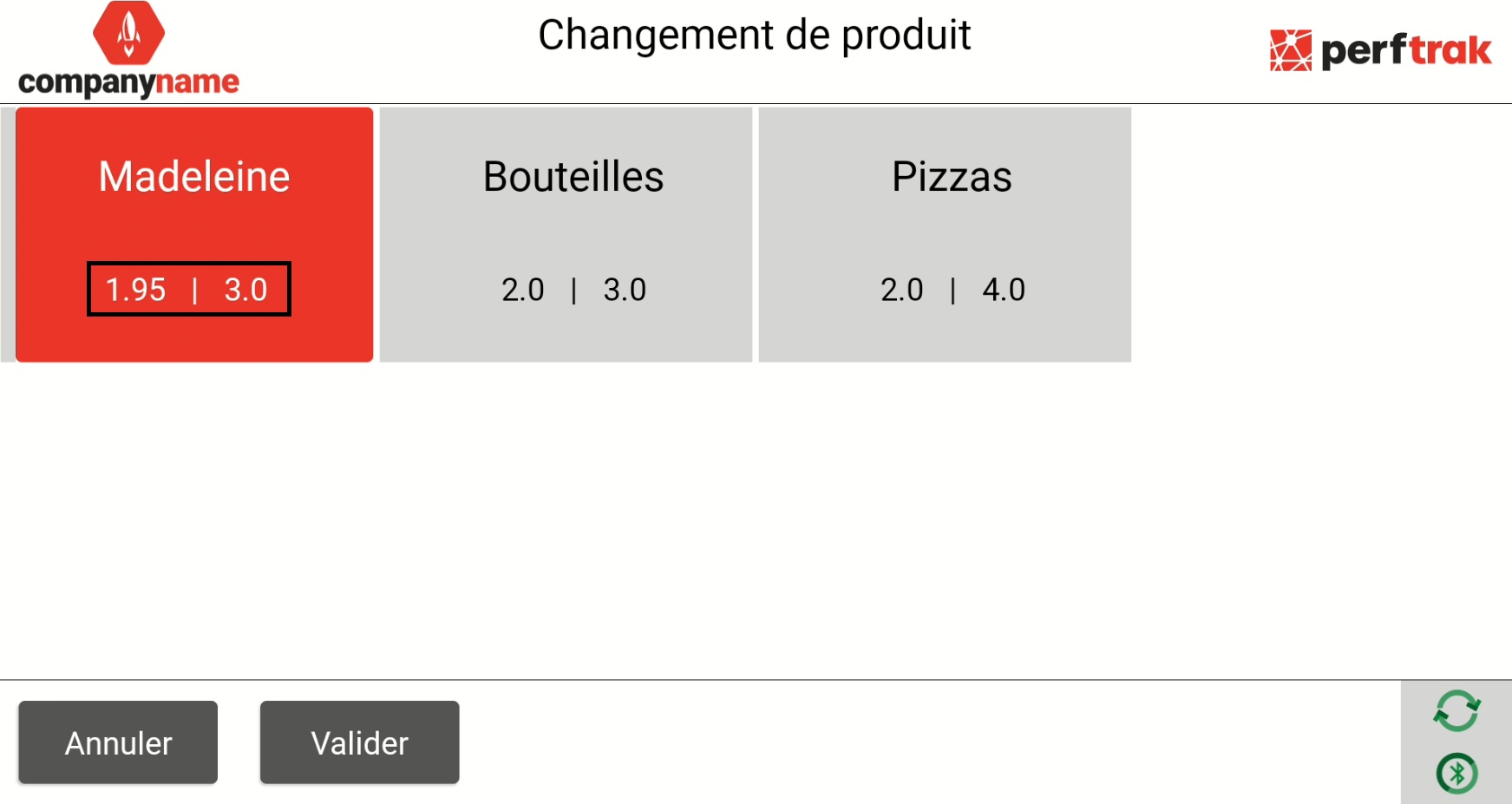The width and height of the screenshot is (1512, 804).
Task: Choose the Bouteilles product
Action: [566, 234]
